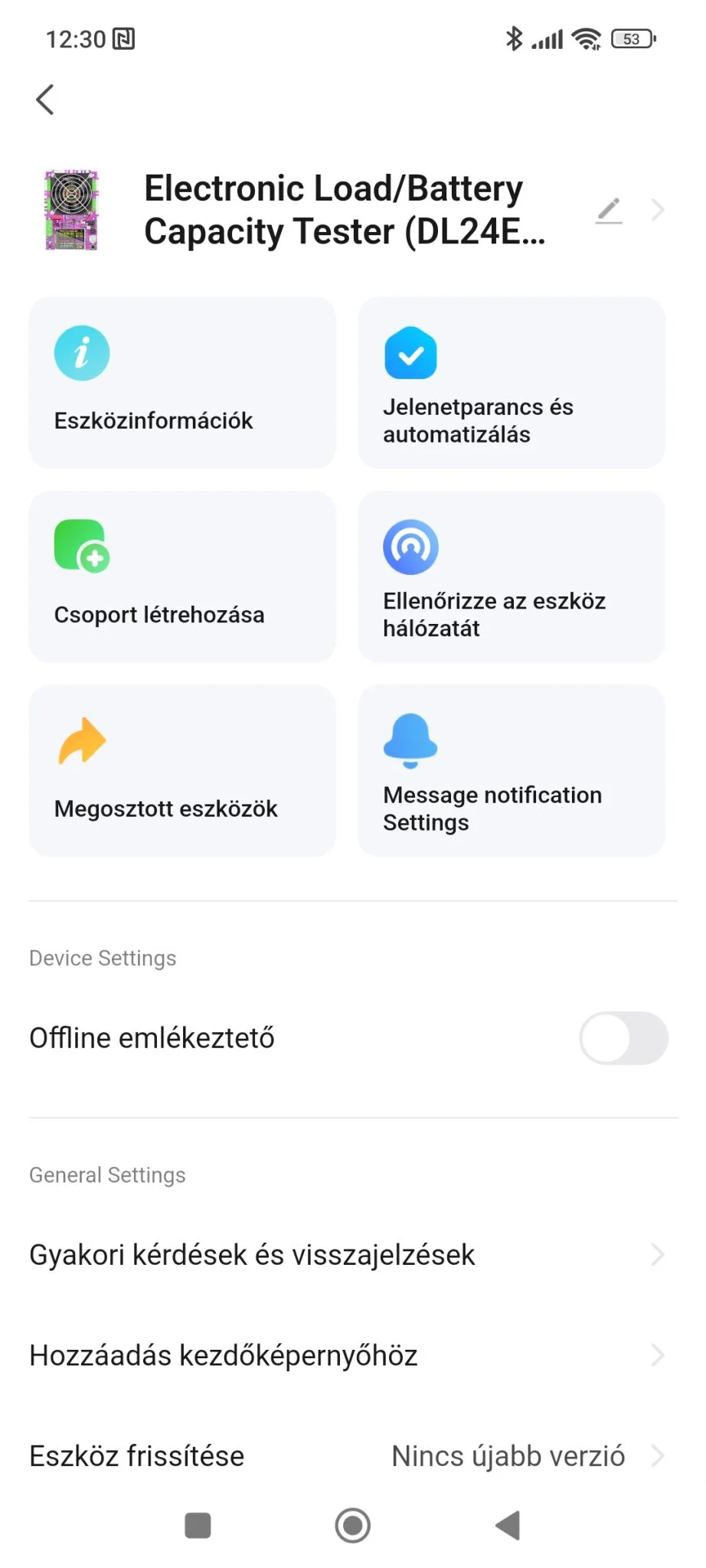Open the Eszközinformációk card
The width and height of the screenshot is (706, 1568).
coord(182,383)
